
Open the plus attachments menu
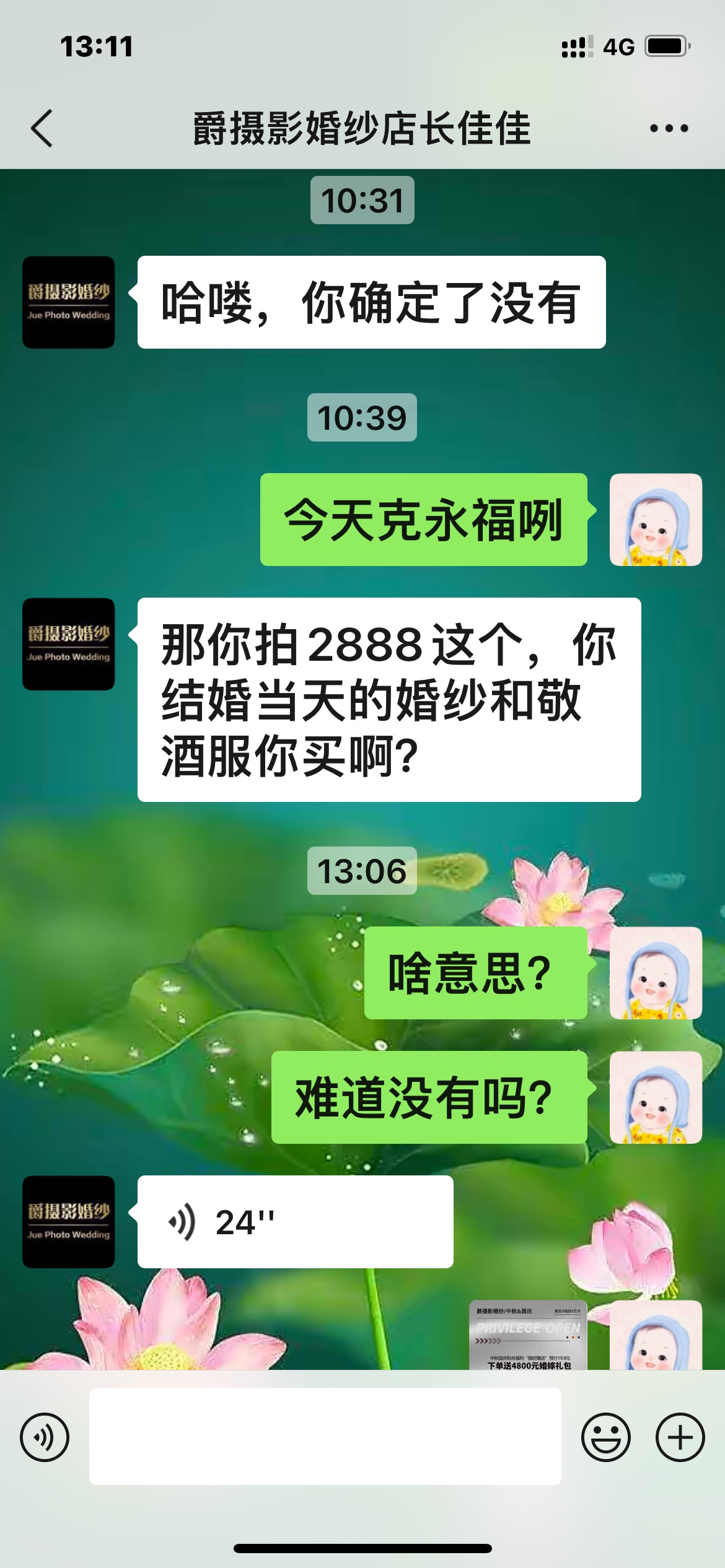click(x=680, y=1437)
